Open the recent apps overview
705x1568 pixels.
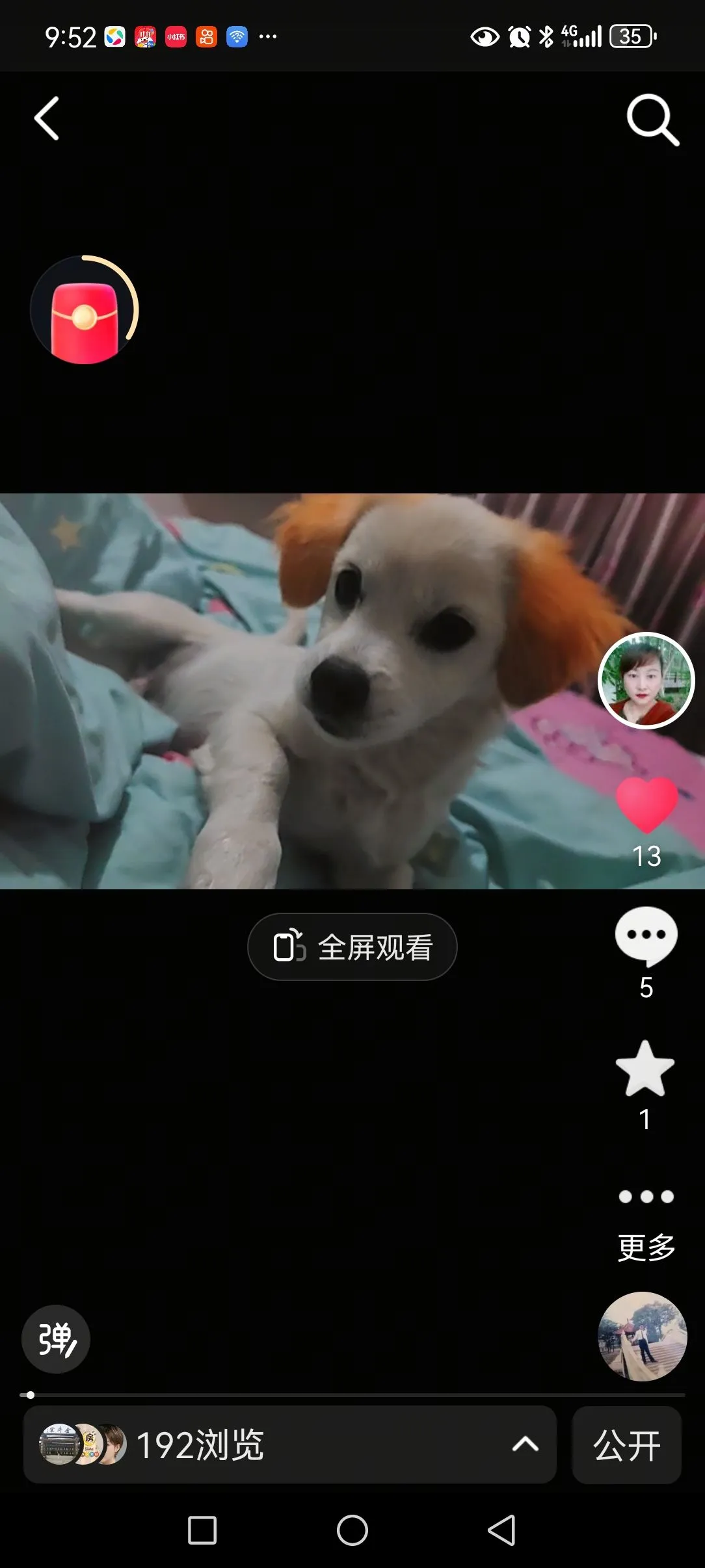coord(202,1530)
